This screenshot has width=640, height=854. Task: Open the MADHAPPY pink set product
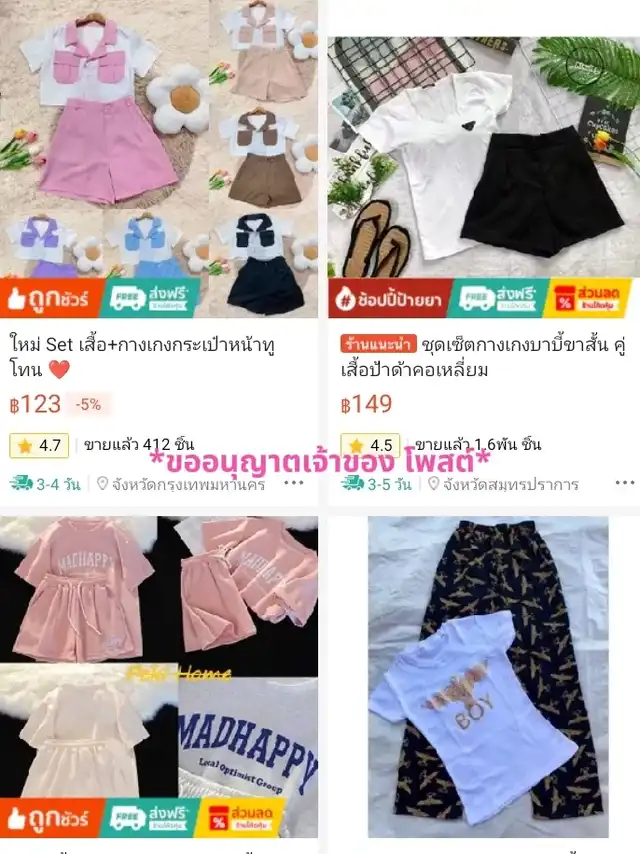tap(158, 660)
